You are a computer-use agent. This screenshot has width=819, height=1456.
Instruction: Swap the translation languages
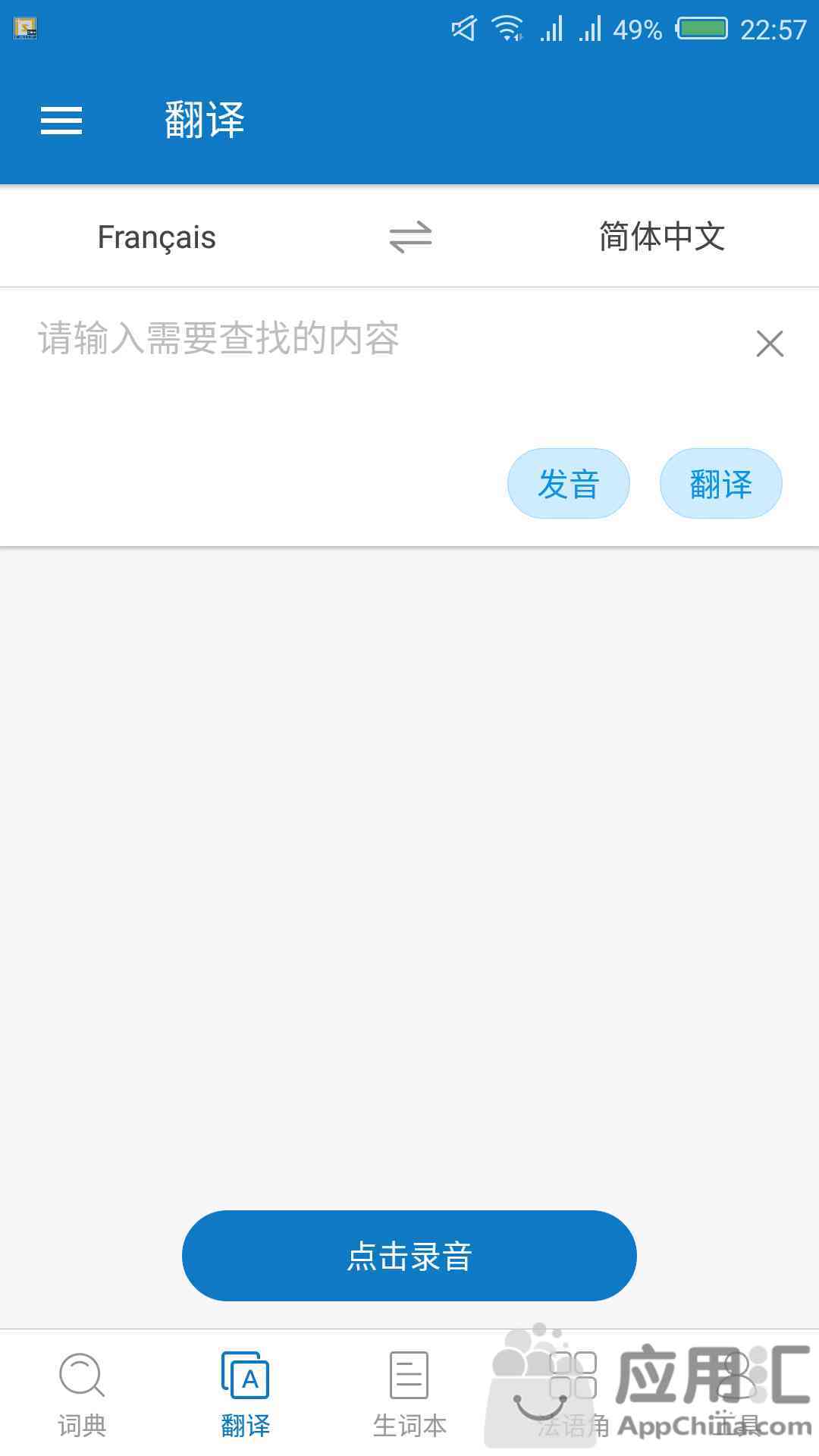pos(410,237)
